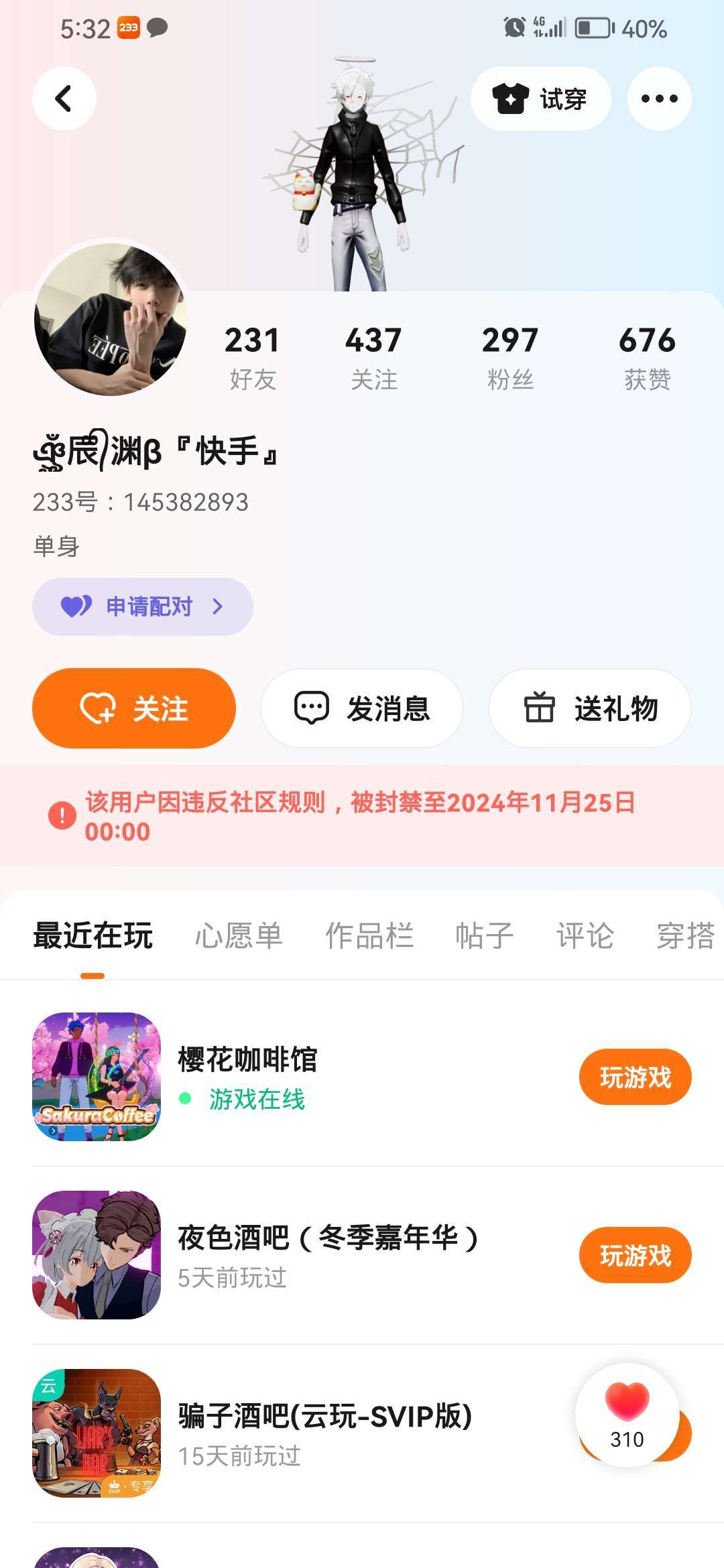The width and height of the screenshot is (724, 1568).
Task: Open the 297 粉丝 fans list
Action: [x=509, y=357]
